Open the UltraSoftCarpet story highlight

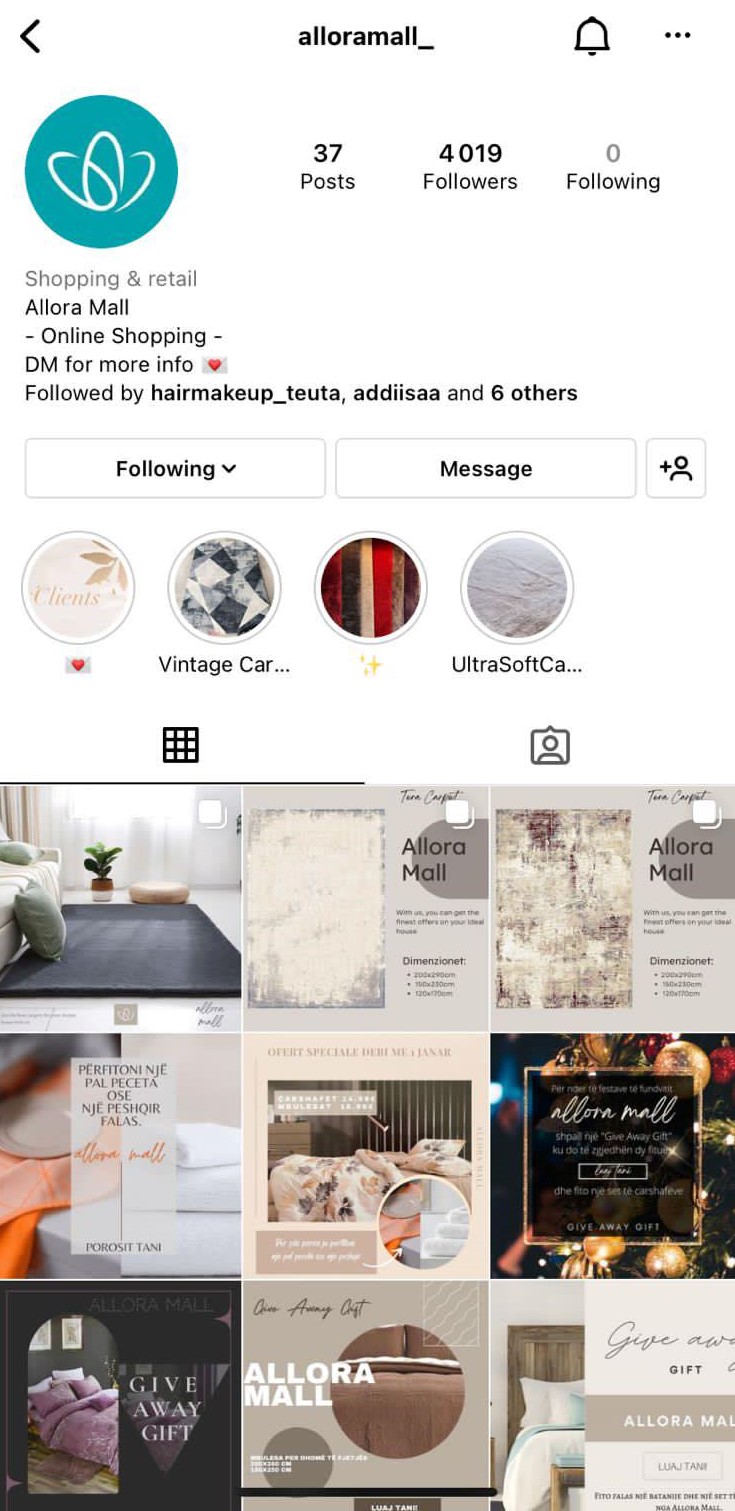point(516,588)
